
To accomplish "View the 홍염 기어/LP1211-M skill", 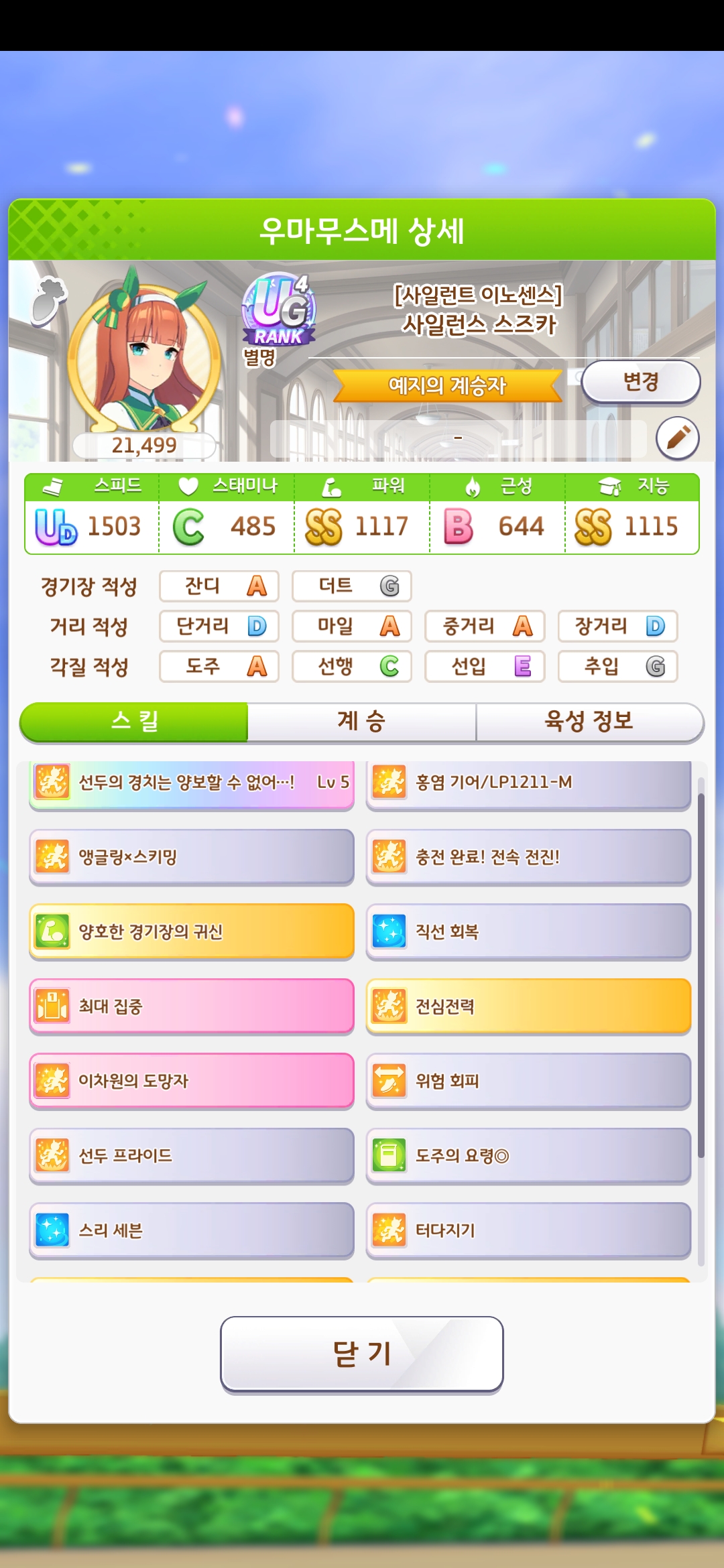I will pos(528,783).
